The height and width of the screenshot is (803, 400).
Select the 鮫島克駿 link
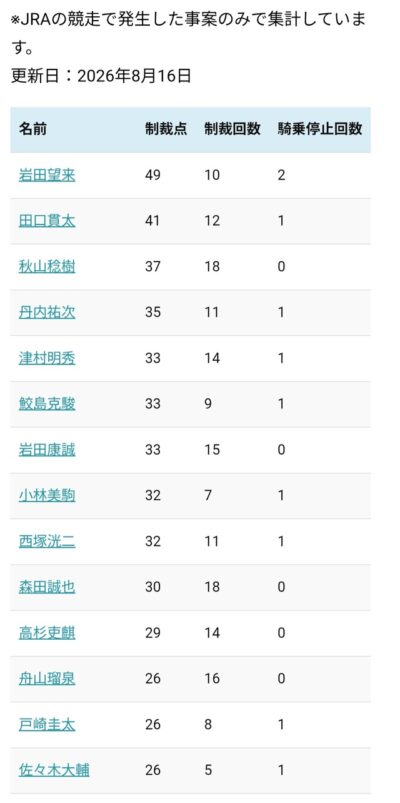47,404
